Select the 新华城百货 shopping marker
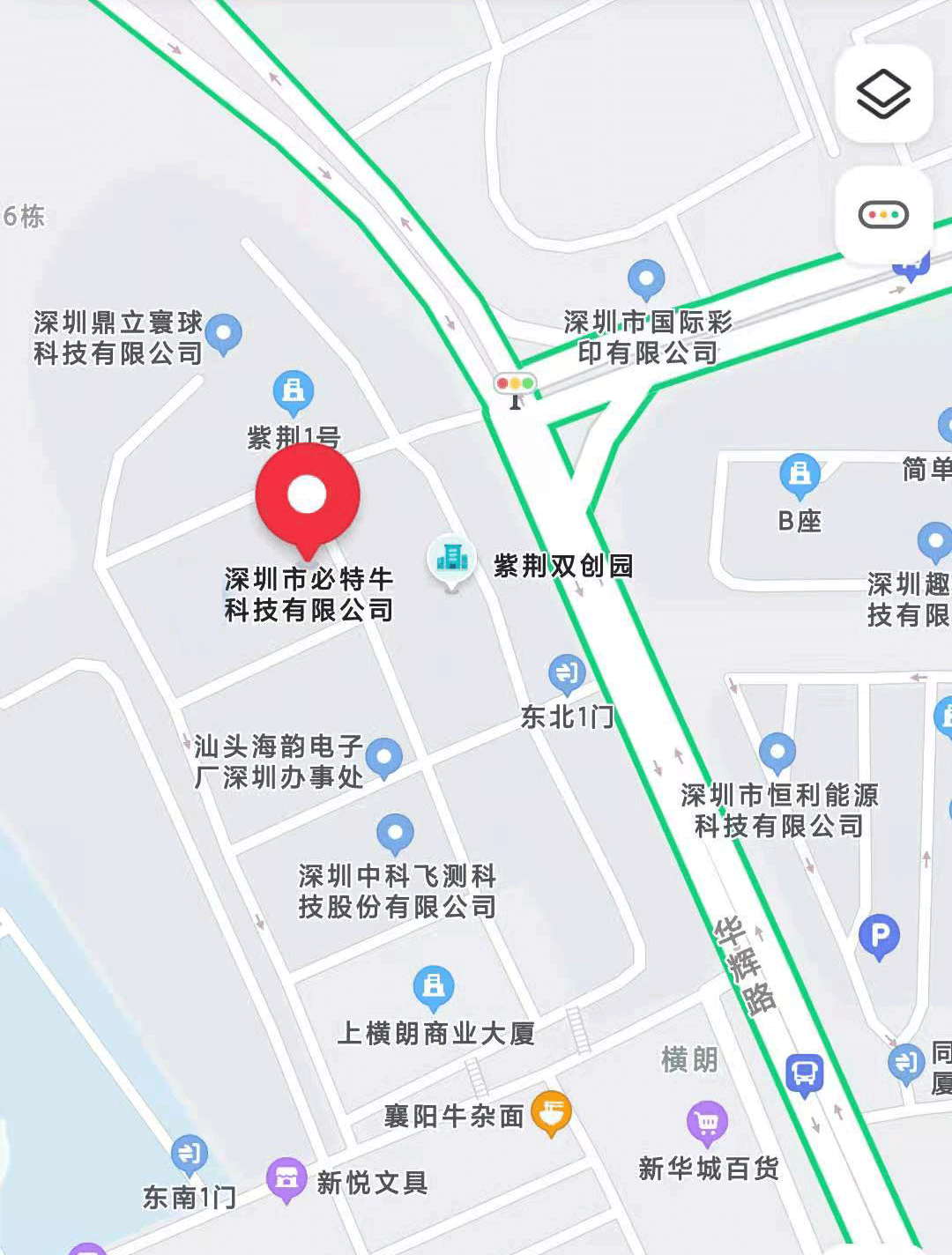The height and width of the screenshot is (1255, 952). [707, 1123]
